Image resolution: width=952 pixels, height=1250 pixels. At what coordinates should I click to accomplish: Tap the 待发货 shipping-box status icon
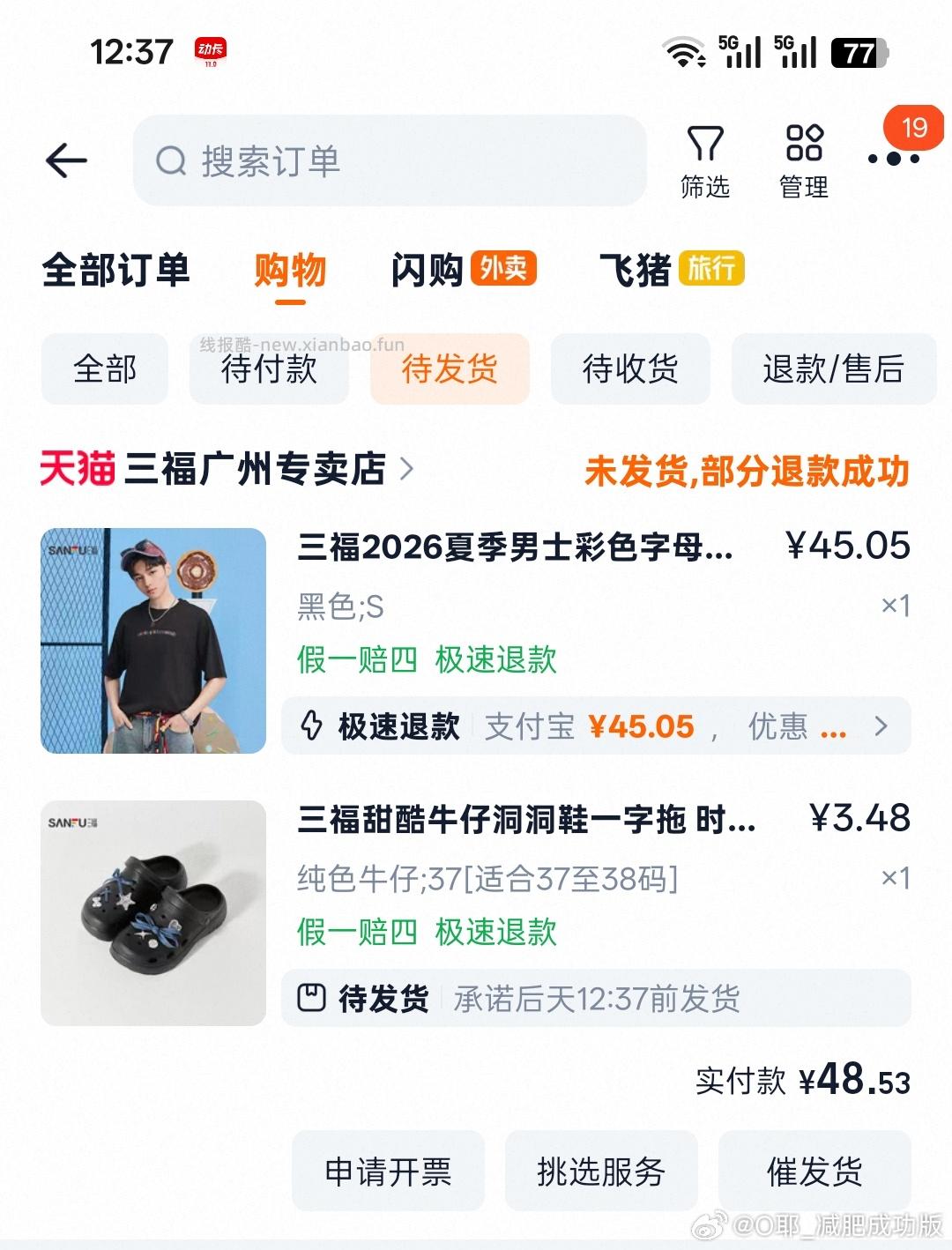point(313,998)
